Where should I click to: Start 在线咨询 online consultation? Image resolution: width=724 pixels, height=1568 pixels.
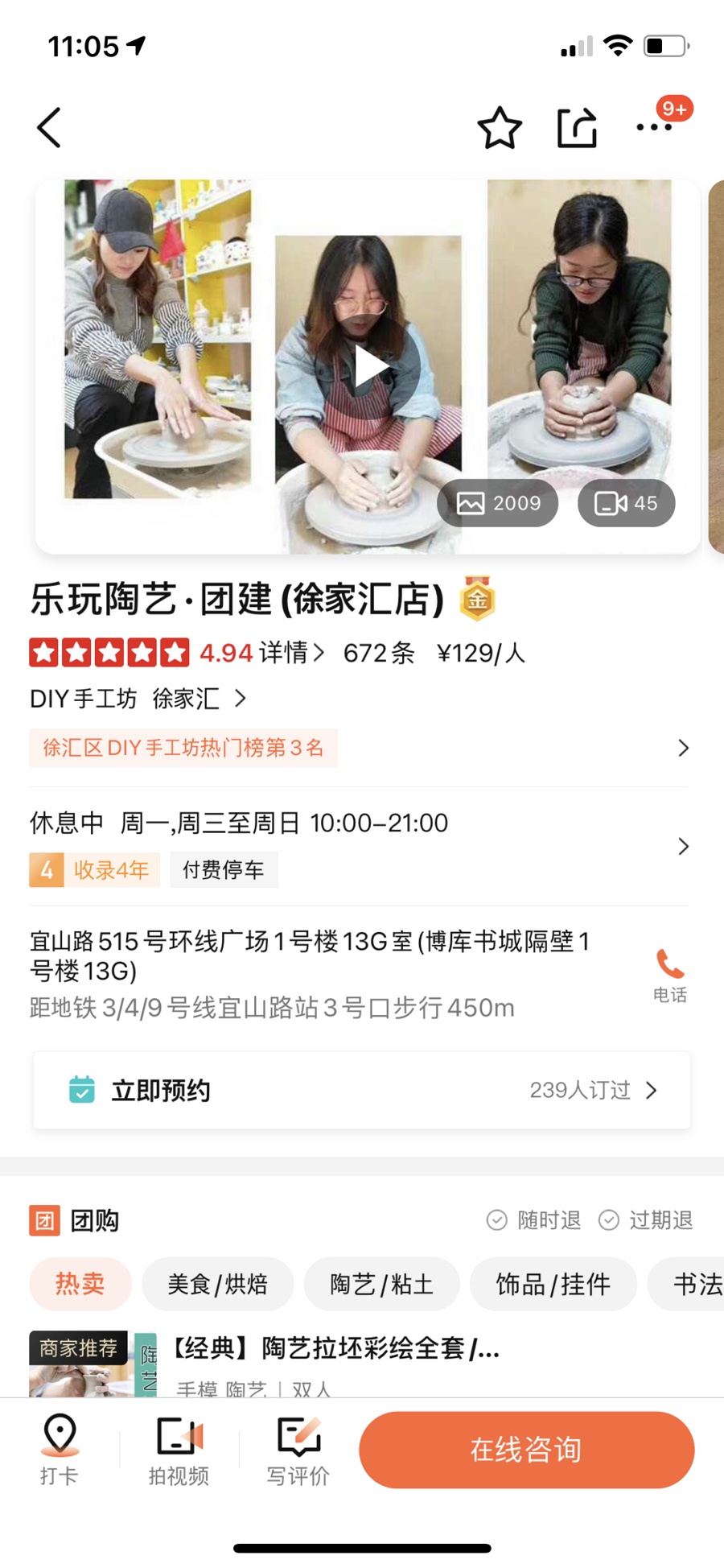[526, 1450]
